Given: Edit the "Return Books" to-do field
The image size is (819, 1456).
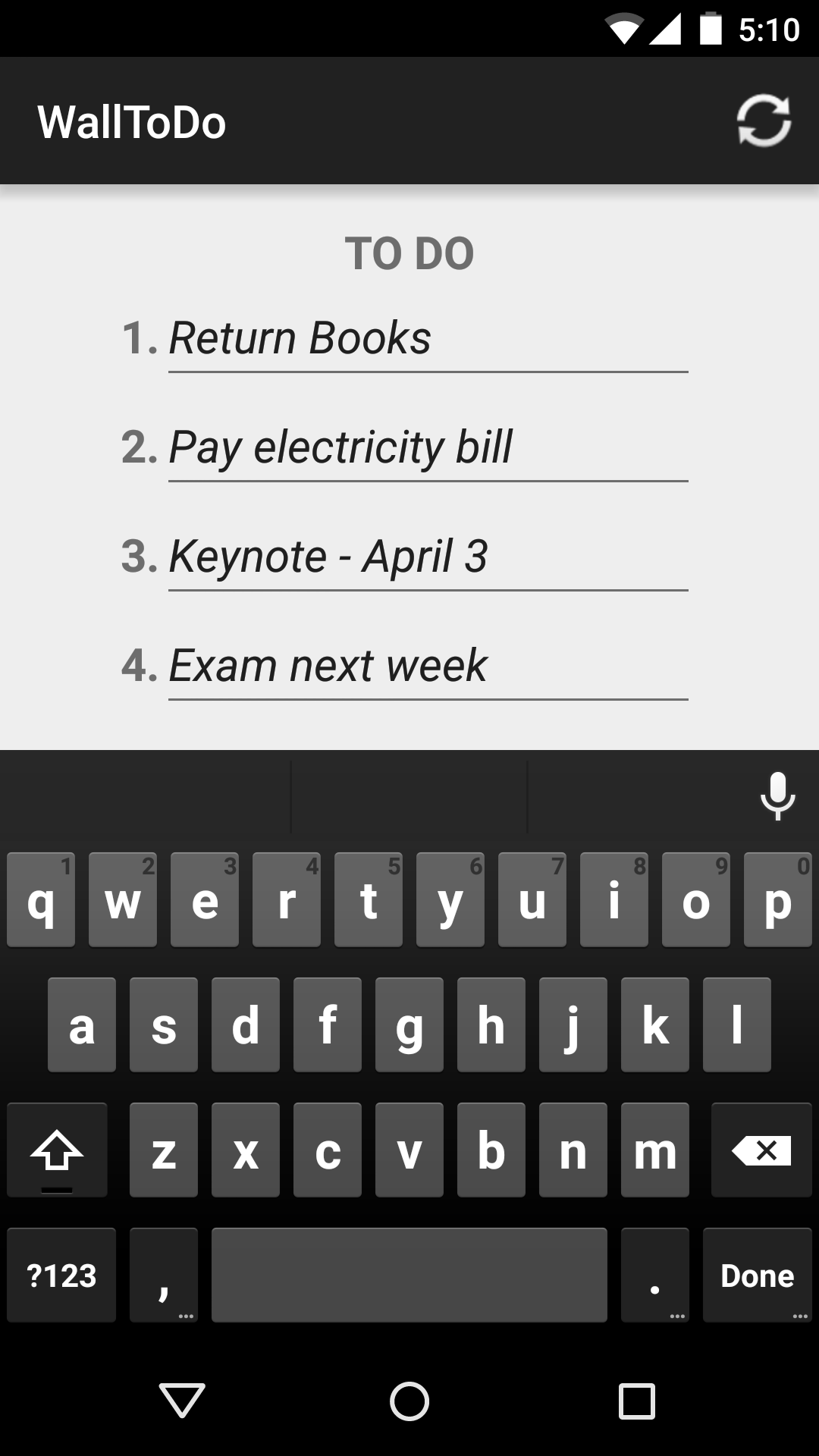Looking at the screenshot, I should pos(427,338).
